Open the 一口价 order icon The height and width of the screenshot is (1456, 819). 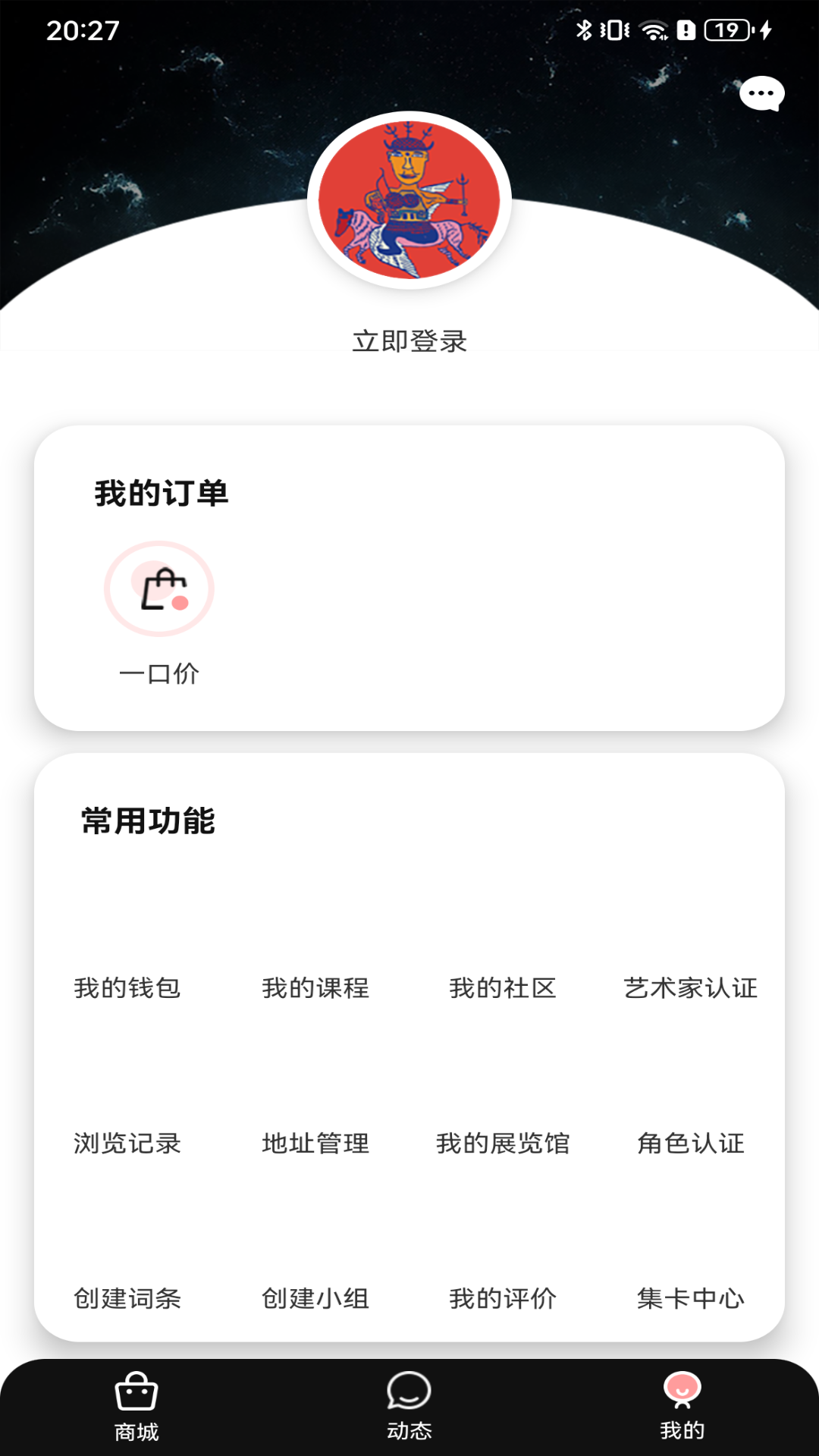coord(159,588)
